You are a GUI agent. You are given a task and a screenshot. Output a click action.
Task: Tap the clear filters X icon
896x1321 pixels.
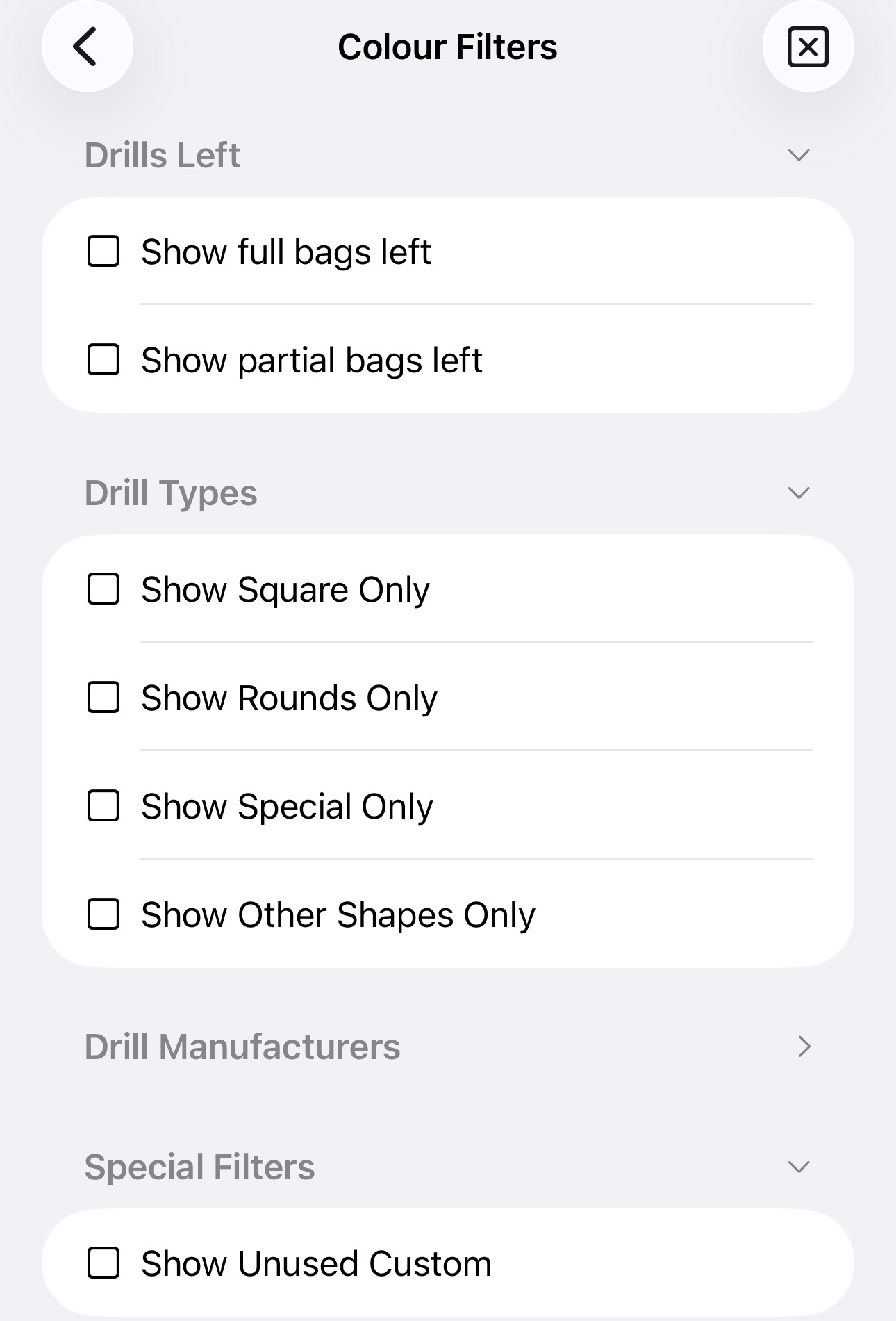point(808,47)
